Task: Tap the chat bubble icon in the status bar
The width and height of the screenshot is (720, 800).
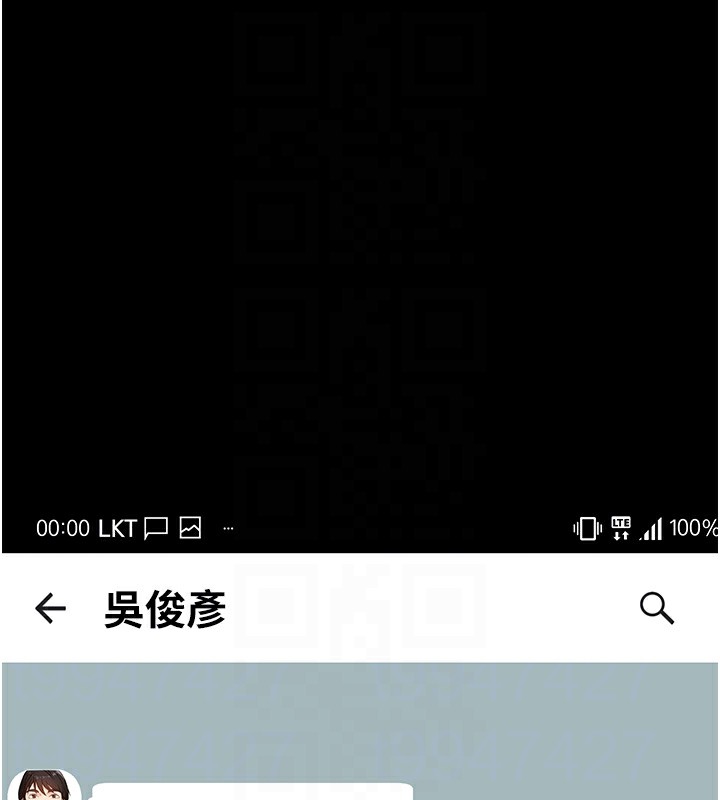Action: click(155, 528)
